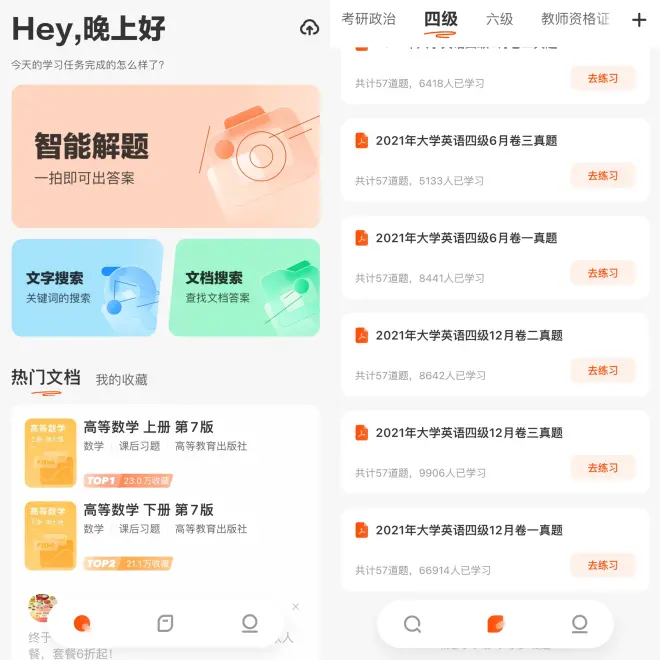660x660 pixels.
Task: Open the document icon in bottom navigation
Action: point(166,624)
